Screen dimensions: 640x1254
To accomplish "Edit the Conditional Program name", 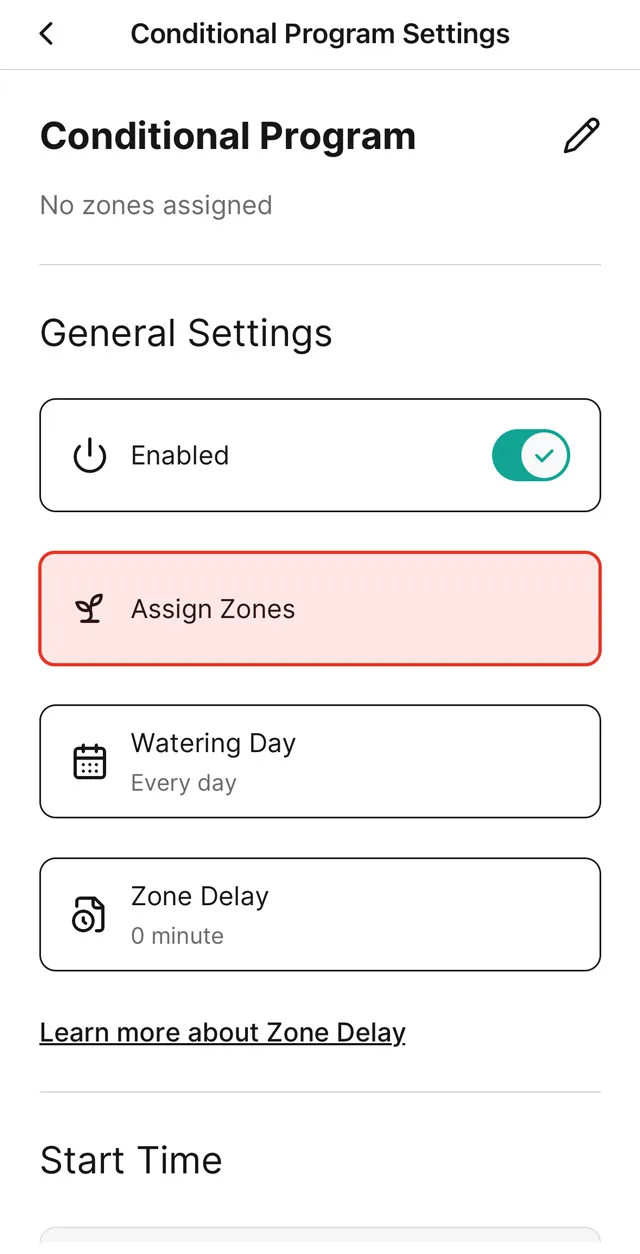I will pos(581,136).
